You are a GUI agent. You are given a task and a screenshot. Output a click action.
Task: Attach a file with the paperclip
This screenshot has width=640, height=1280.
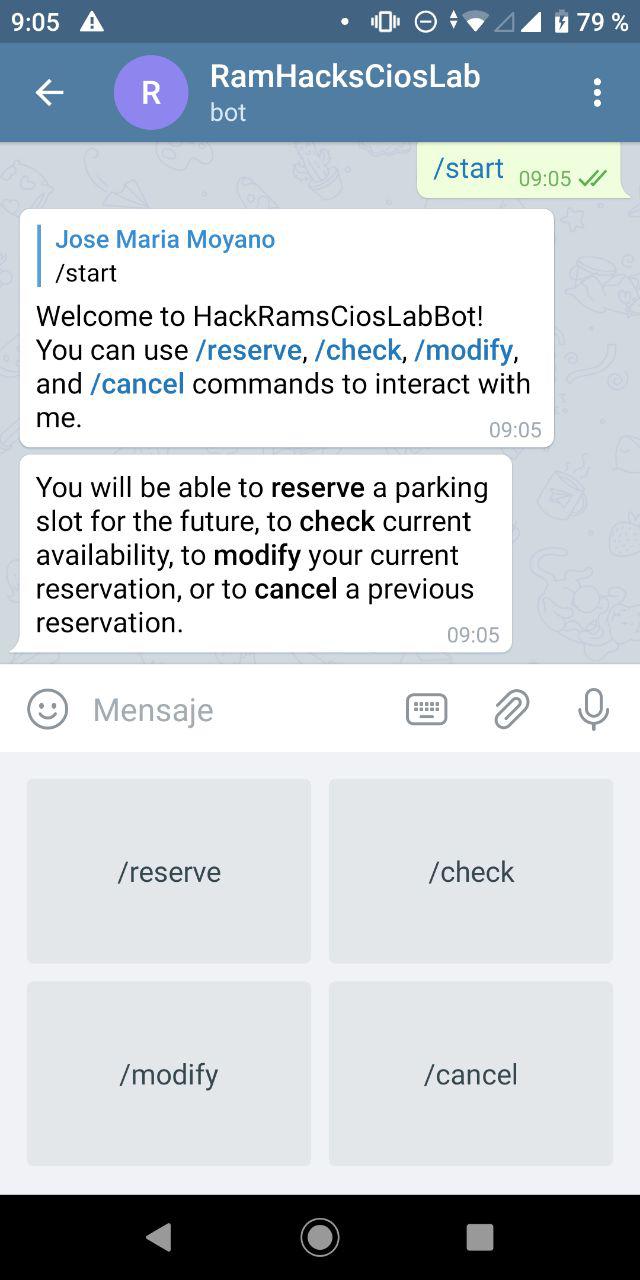511,709
